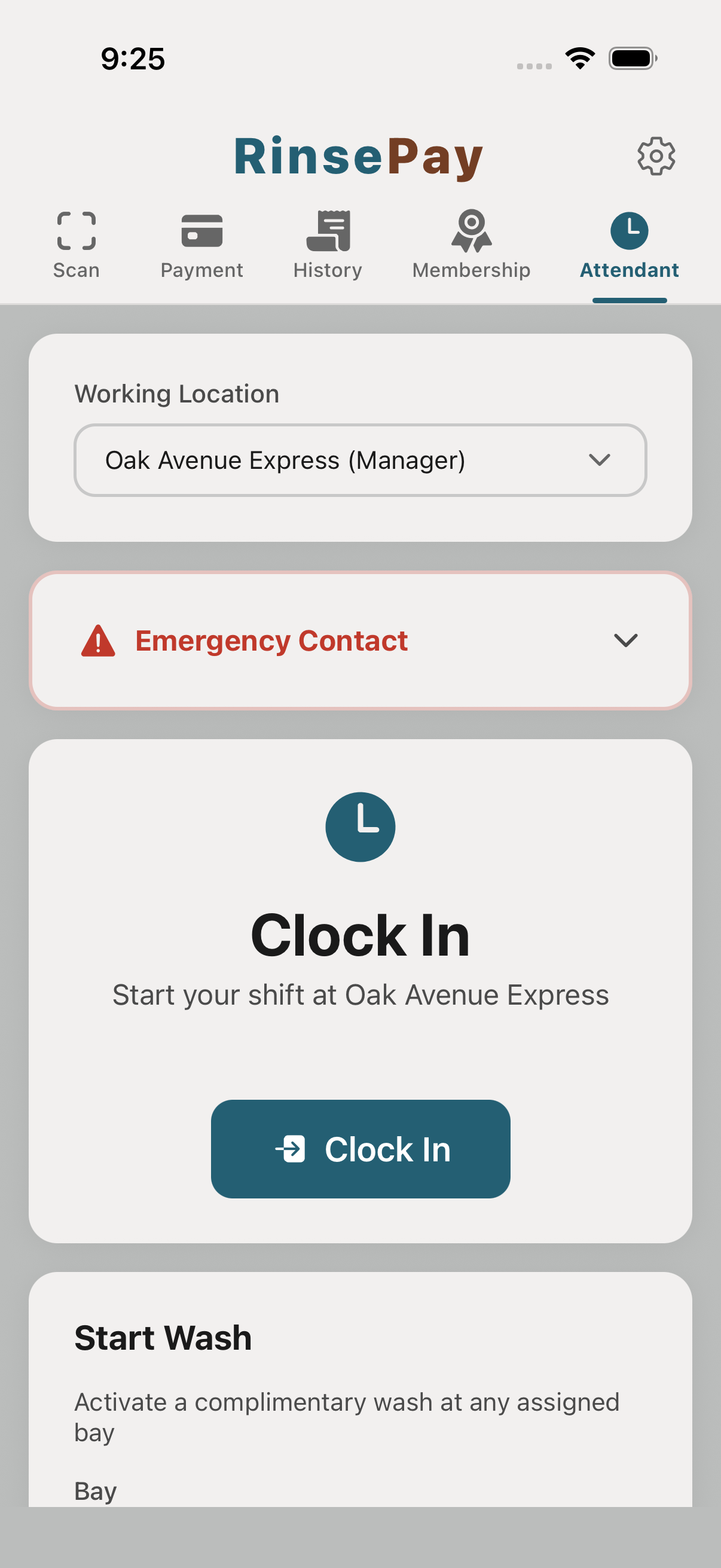Click the Start Wash heading
Viewport: 721px width, 1568px height.
[162, 1337]
